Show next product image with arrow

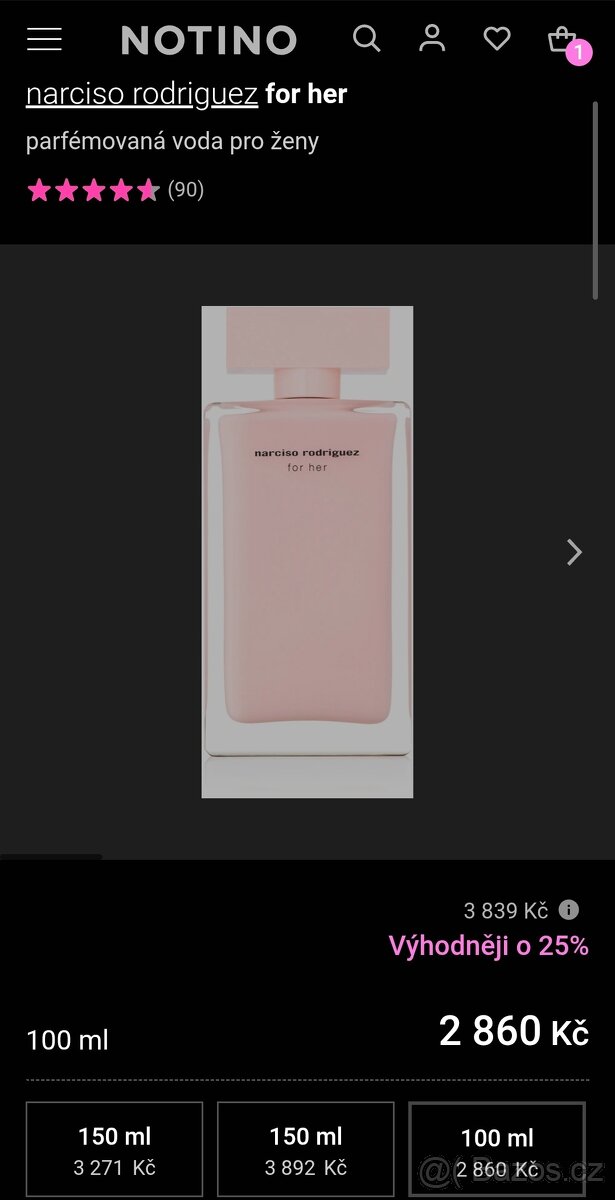(574, 552)
